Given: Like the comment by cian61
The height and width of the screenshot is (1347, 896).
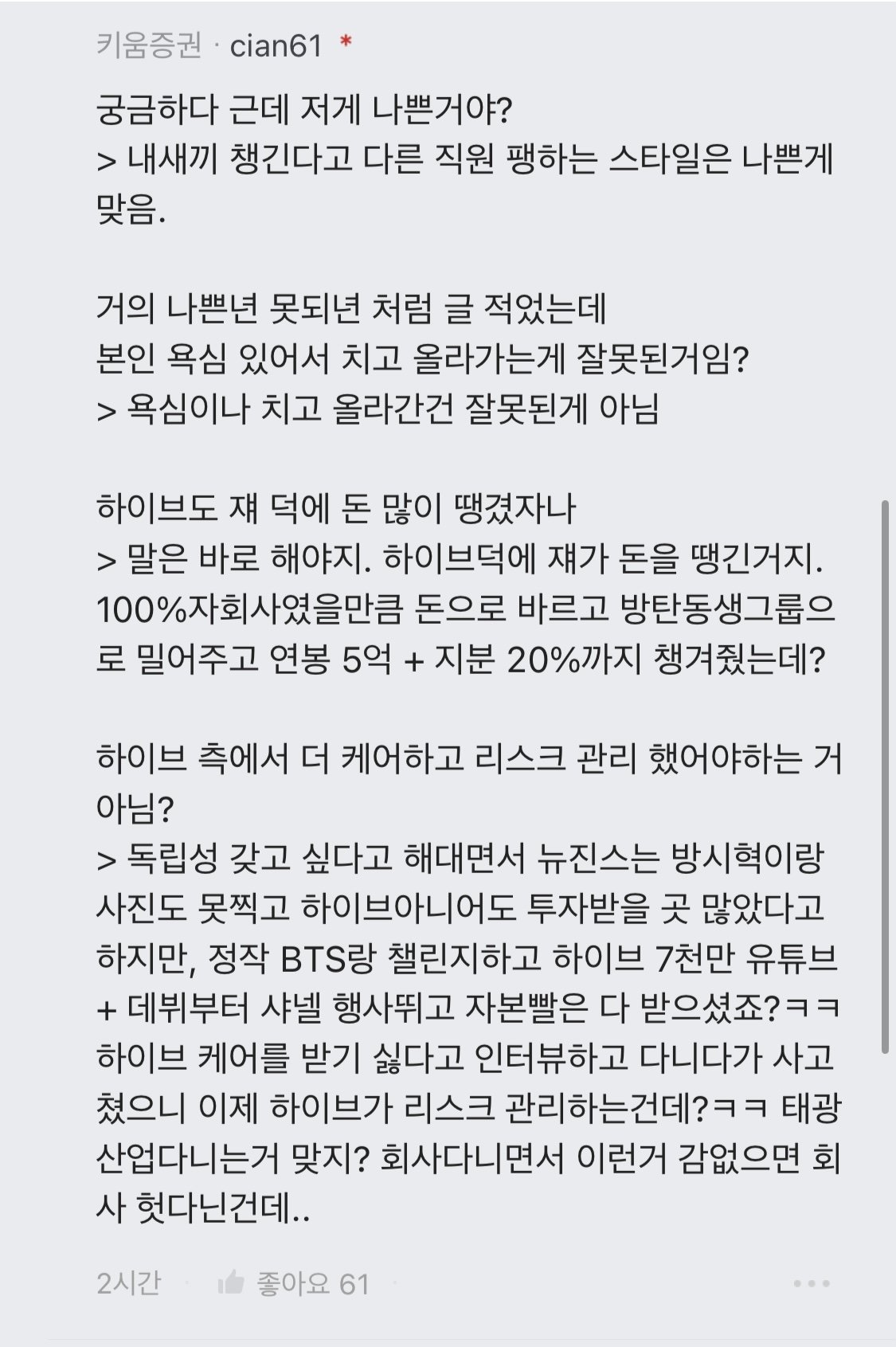Looking at the screenshot, I should (232, 1283).
